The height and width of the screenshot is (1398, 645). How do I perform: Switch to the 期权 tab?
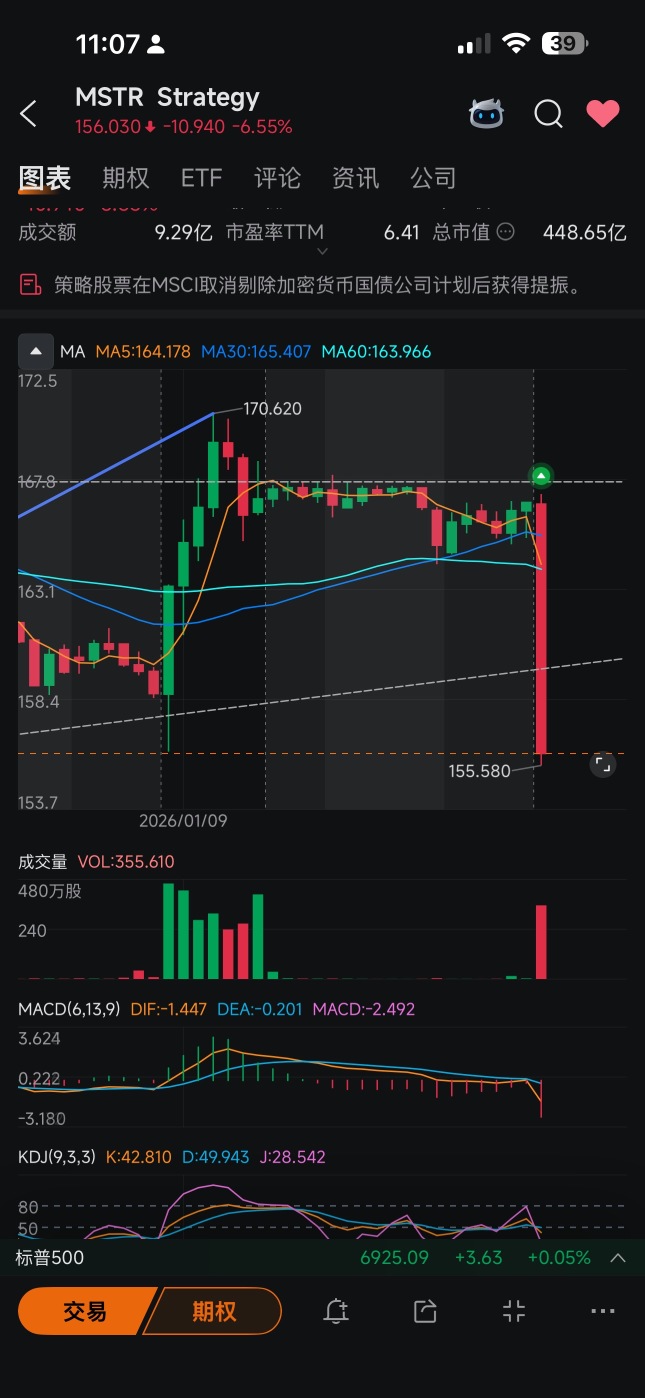coord(126,178)
